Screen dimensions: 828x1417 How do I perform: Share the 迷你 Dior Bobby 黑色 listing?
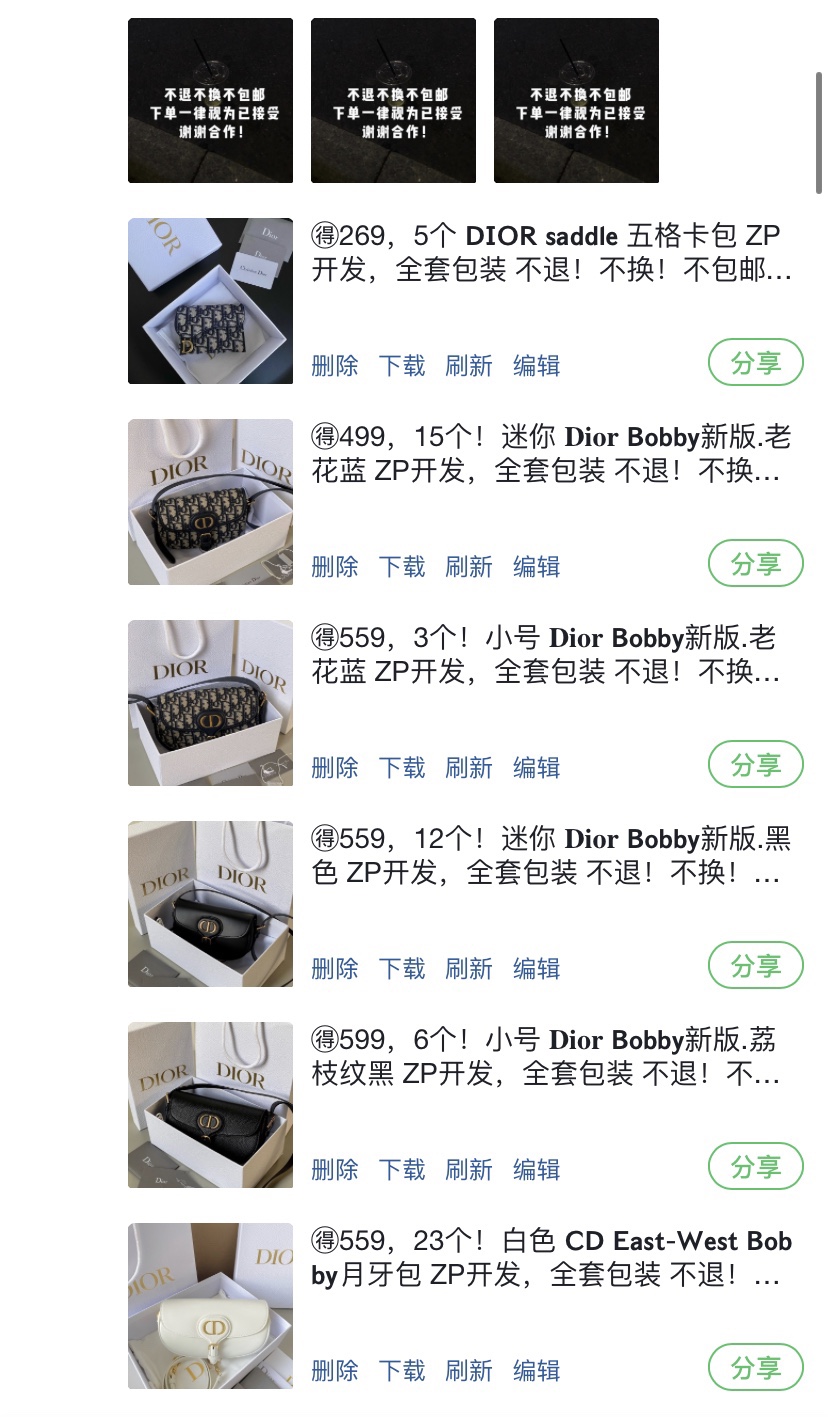point(755,965)
